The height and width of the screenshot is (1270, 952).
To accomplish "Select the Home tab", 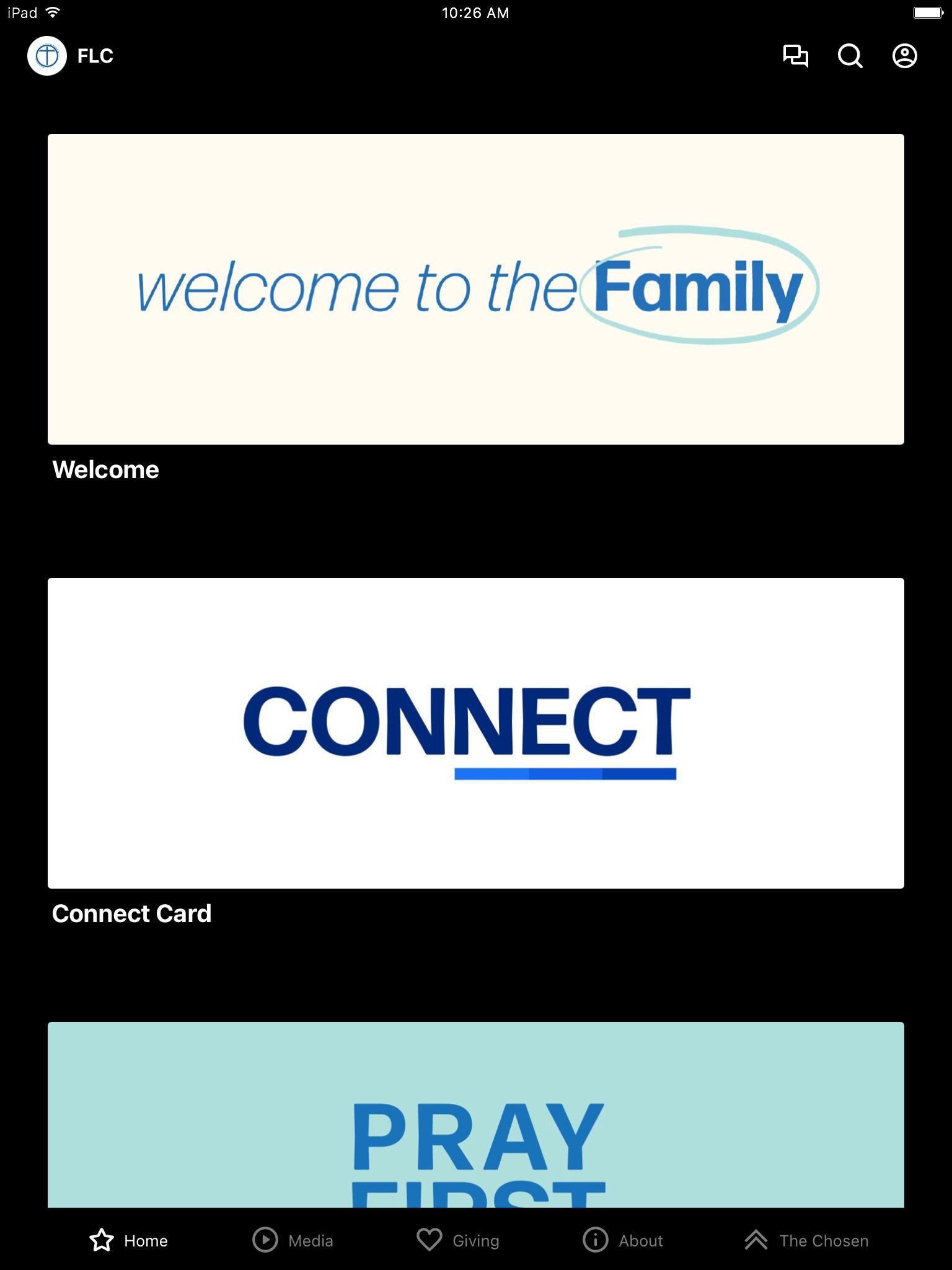I will coord(129,1240).
